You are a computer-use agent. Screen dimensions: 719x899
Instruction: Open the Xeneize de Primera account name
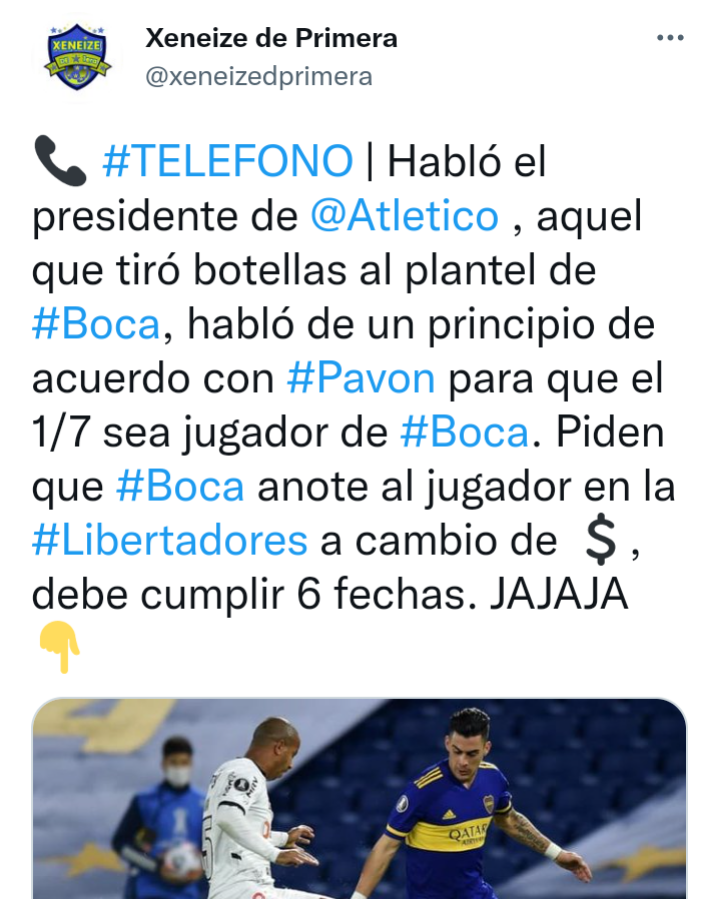tap(271, 39)
